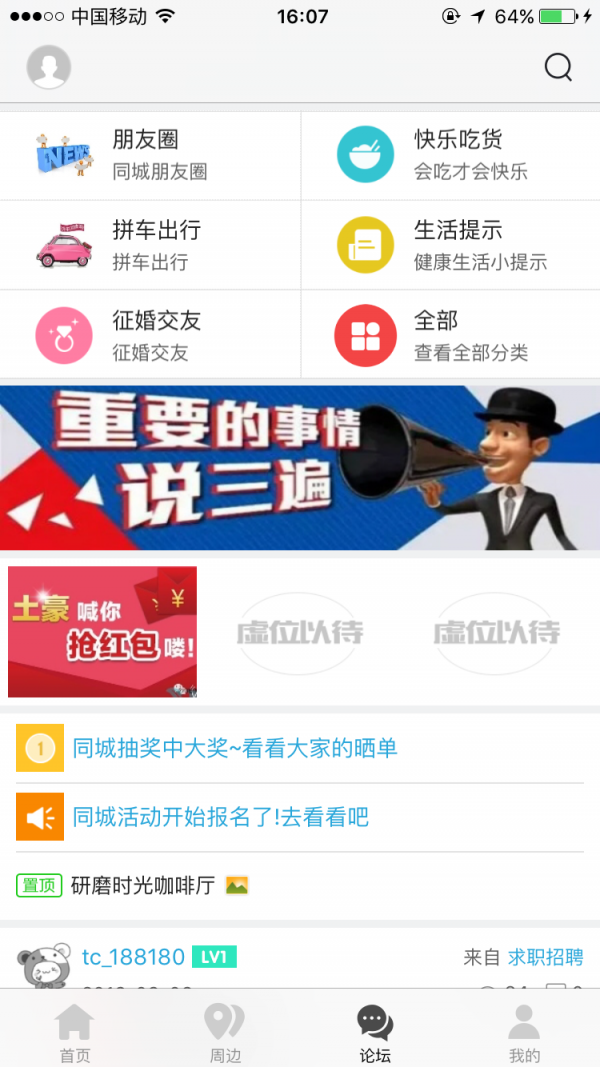Open the 朋友圈 category
Viewport: 600px width, 1067px height.
150,154
